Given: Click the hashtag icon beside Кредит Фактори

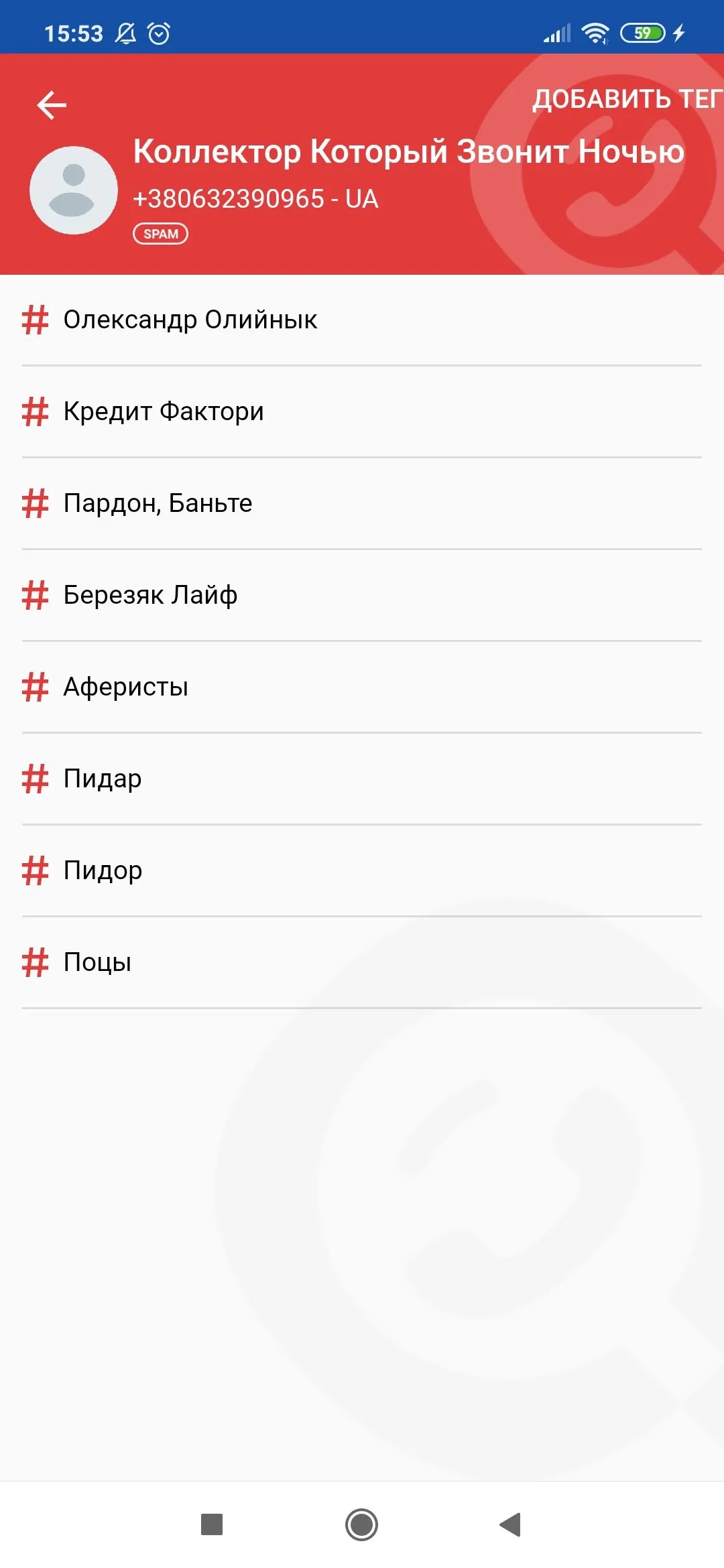Looking at the screenshot, I should 35,411.
